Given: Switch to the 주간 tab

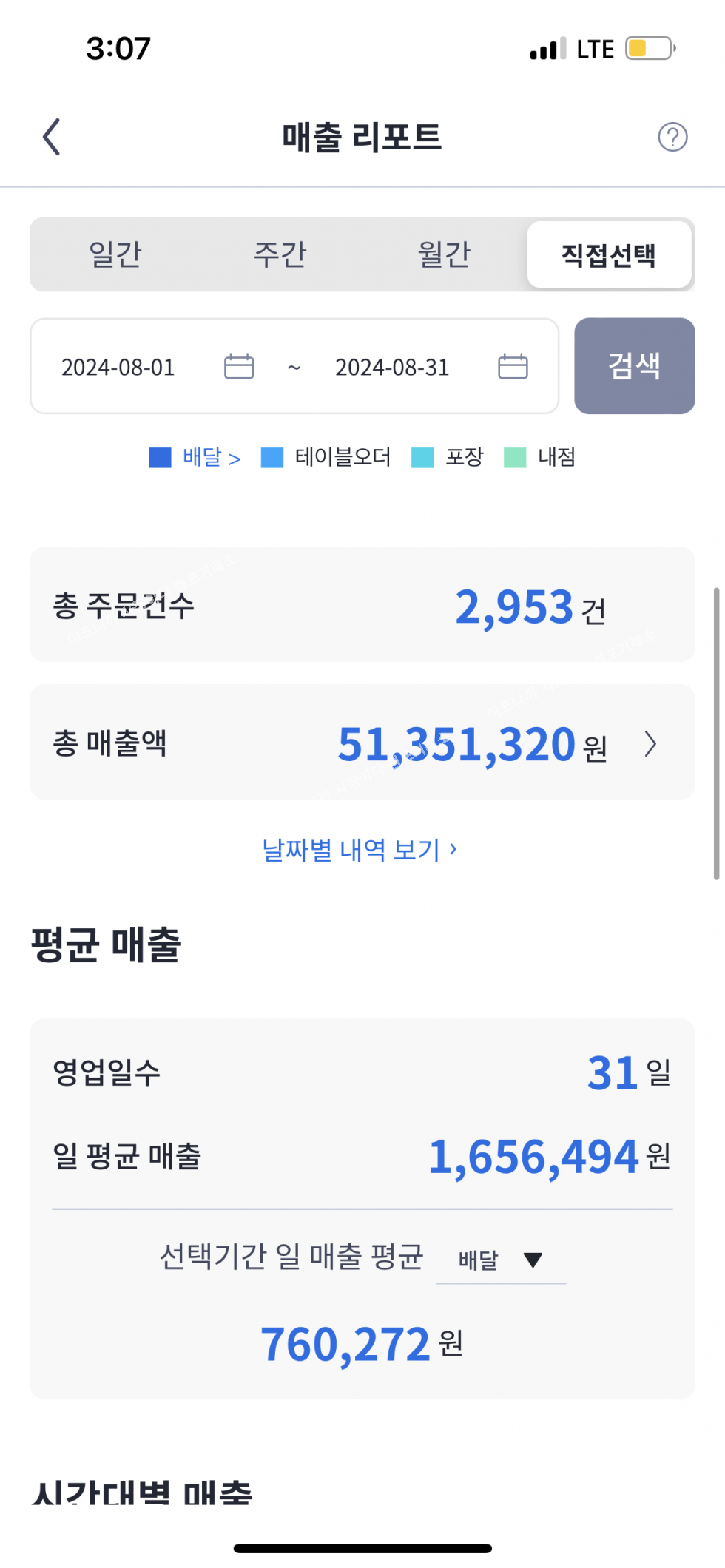Looking at the screenshot, I should (280, 254).
